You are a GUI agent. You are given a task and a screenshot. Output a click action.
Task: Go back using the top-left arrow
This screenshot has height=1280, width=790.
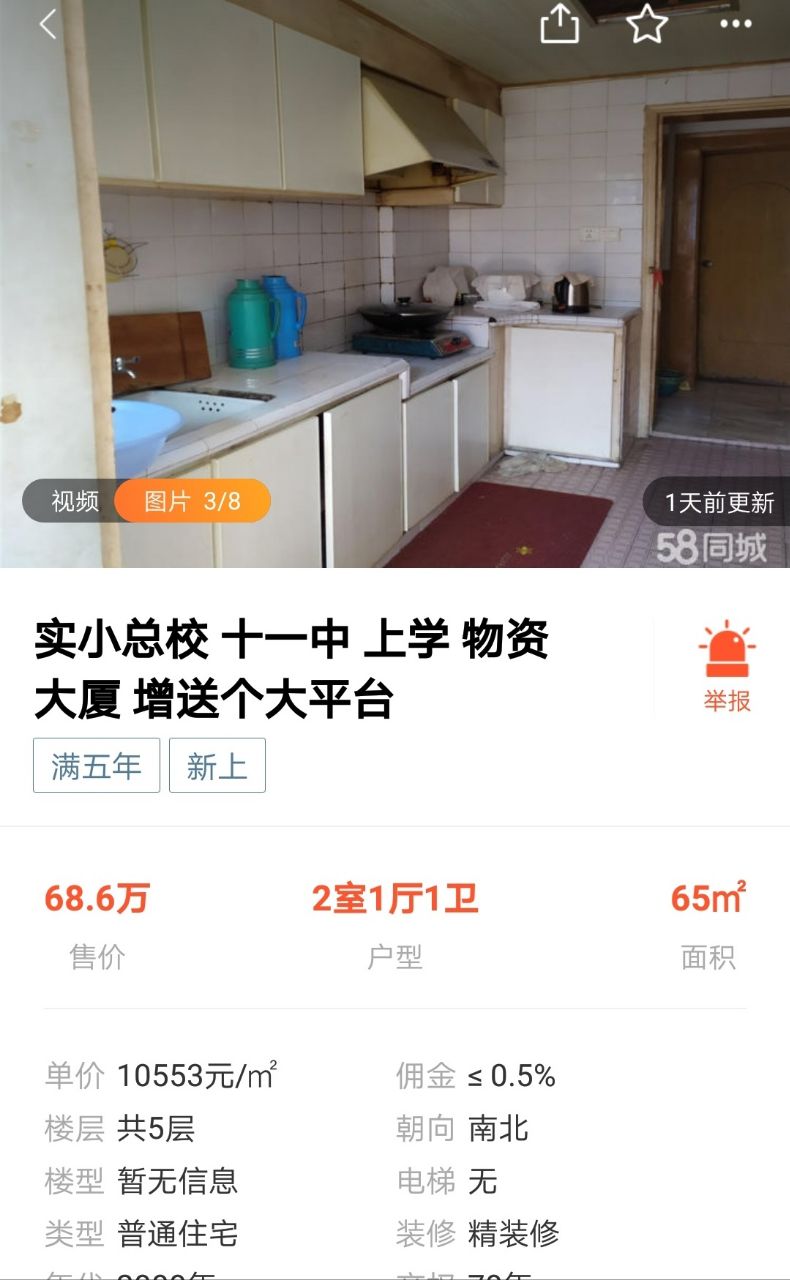tap(47, 24)
